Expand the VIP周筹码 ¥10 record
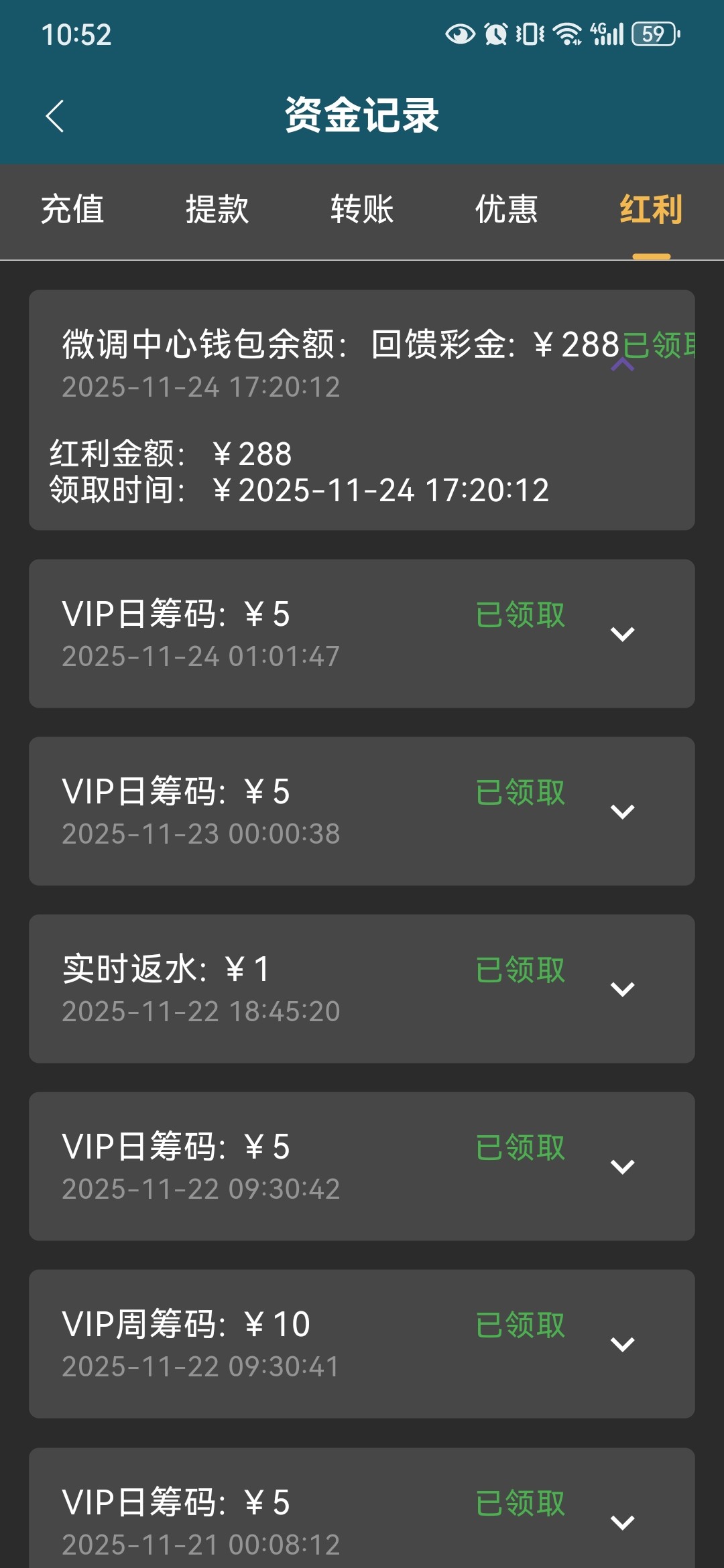 click(623, 1346)
